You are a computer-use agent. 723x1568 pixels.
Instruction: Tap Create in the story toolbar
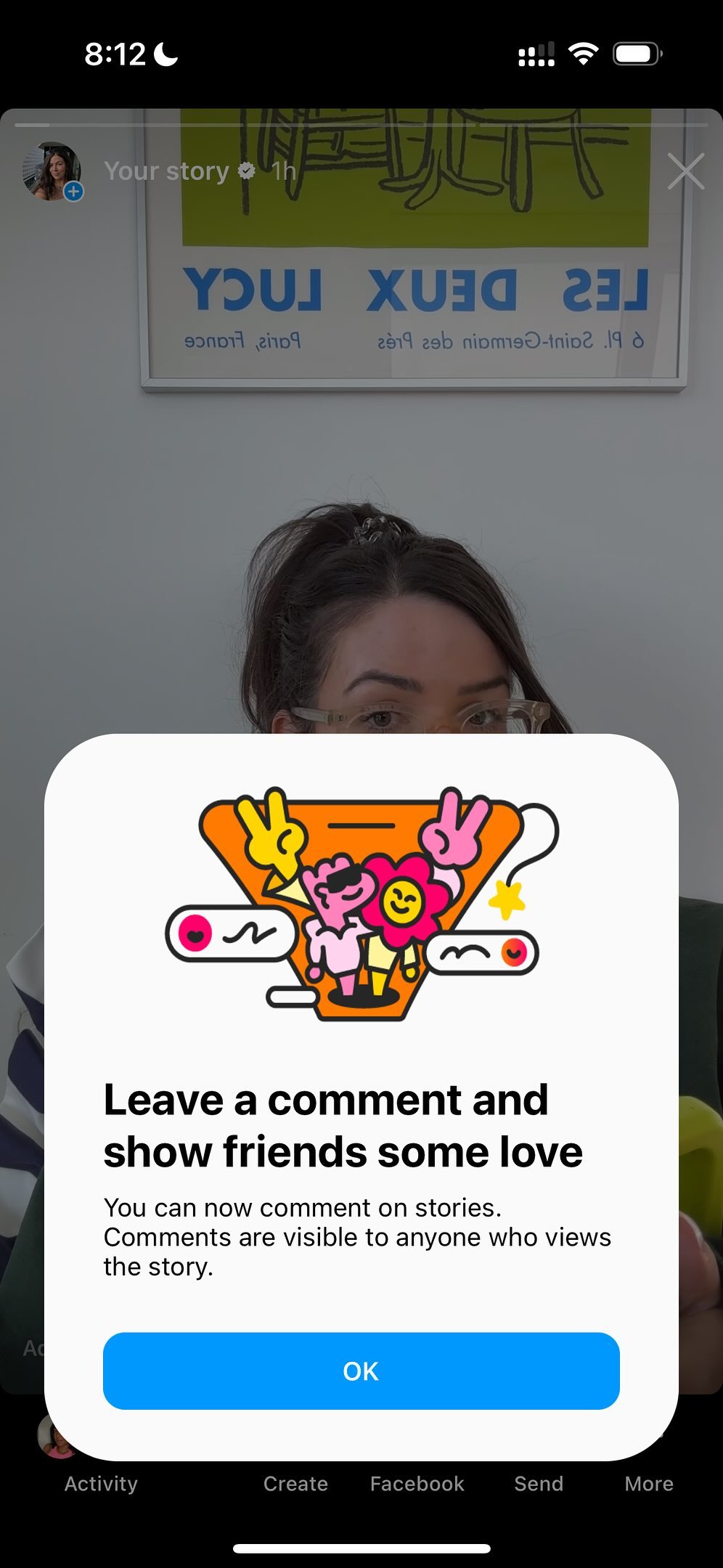click(295, 1483)
